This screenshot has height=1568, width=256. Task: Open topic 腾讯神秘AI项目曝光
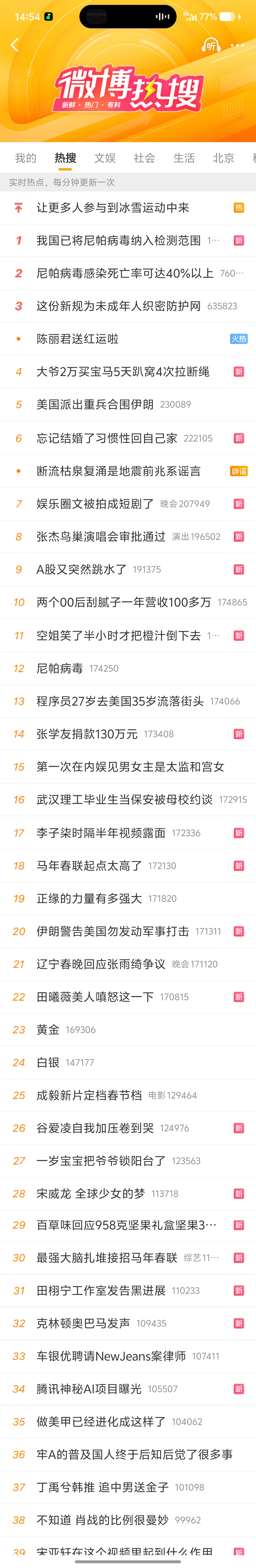point(89,1389)
